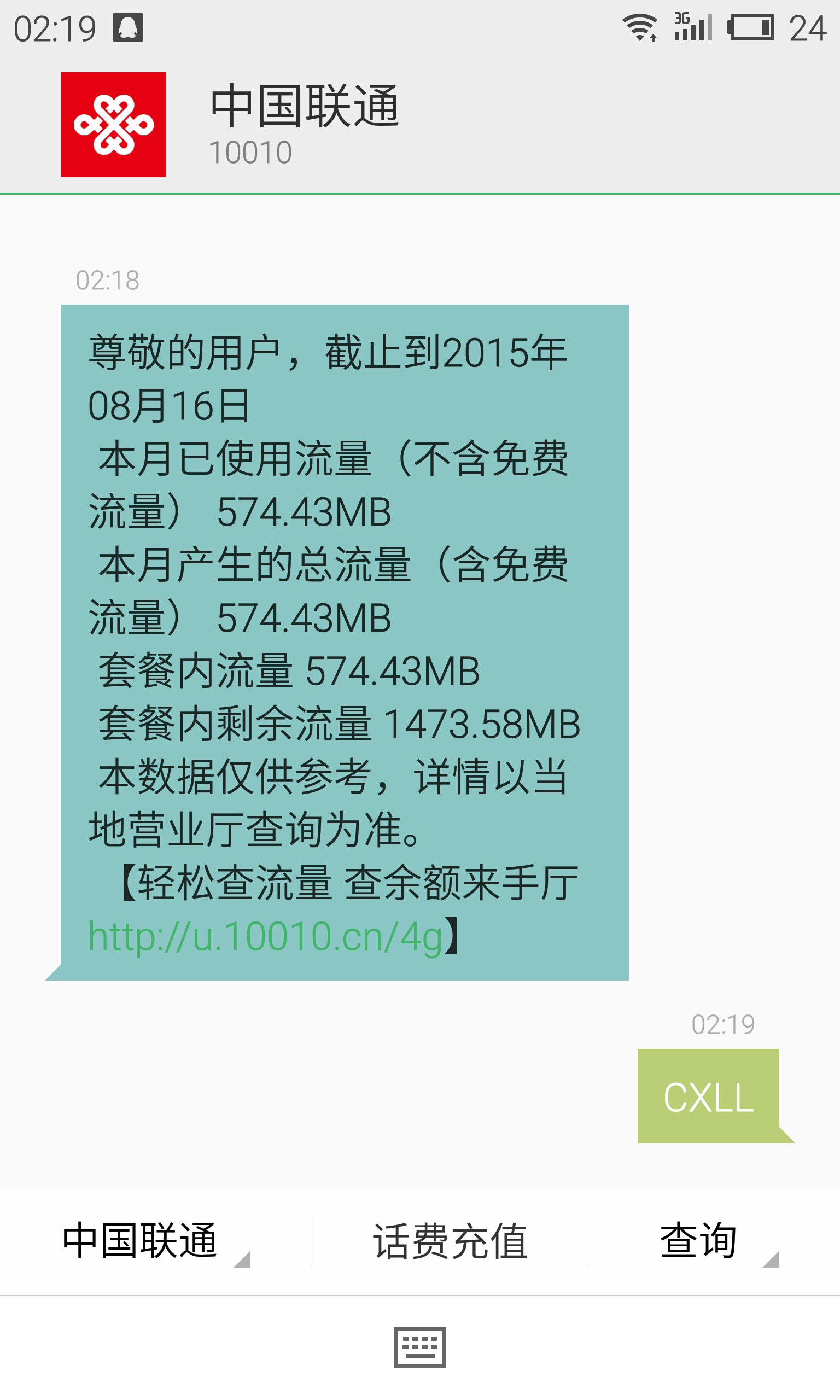840x1400 pixels.
Task: Expand the 查询 menu
Action: tap(714, 1240)
